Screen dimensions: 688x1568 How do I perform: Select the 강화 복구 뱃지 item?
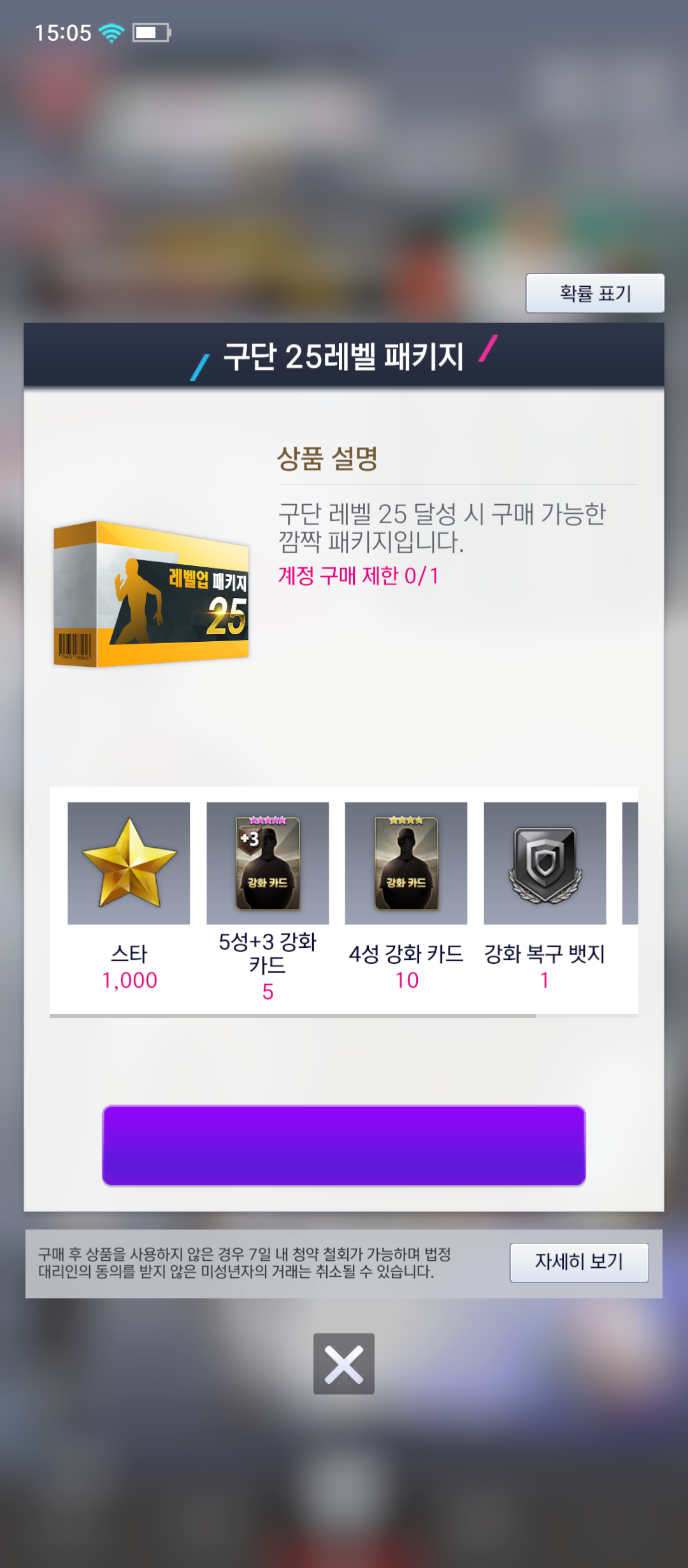coord(545,863)
